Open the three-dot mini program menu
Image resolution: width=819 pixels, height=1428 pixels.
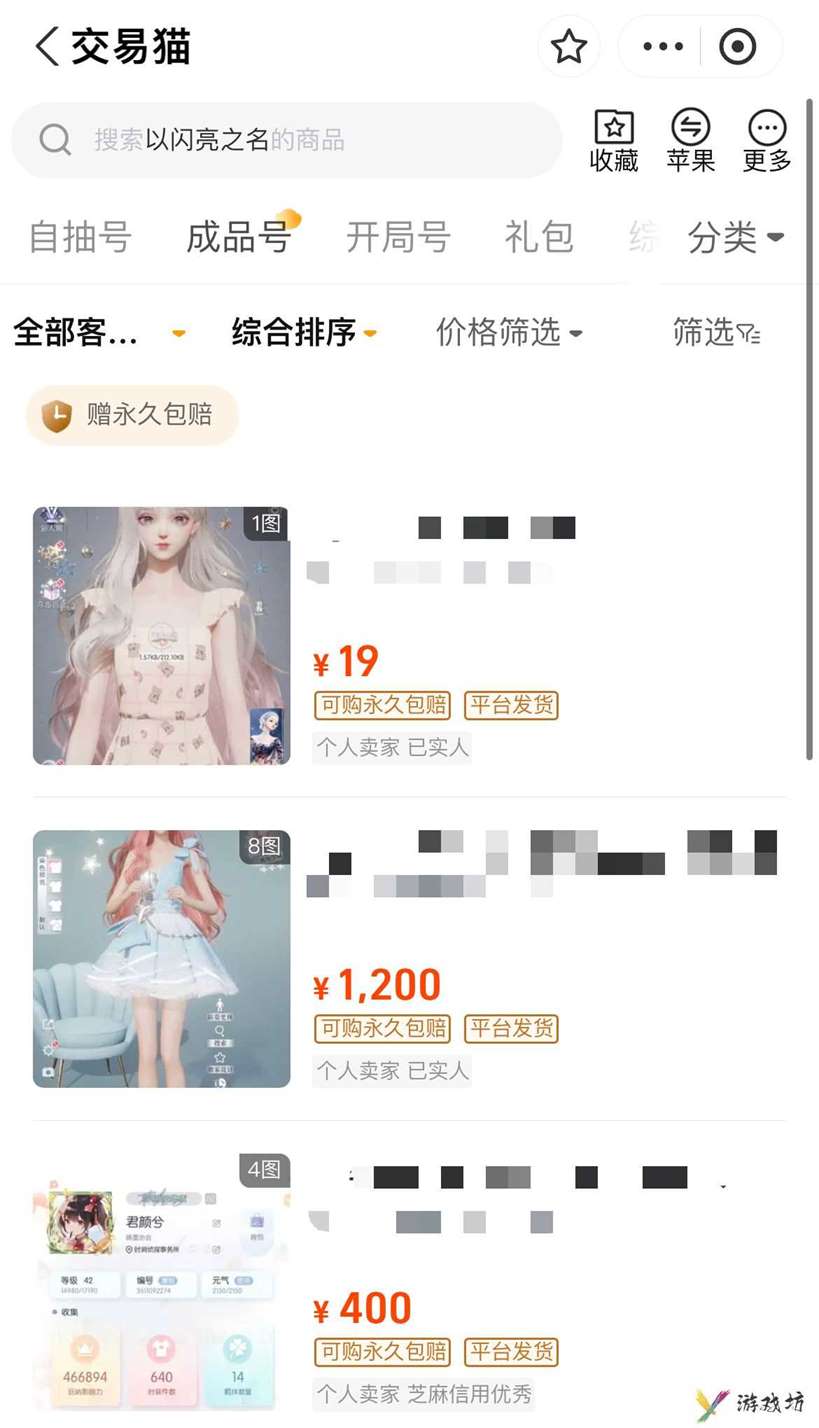[662, 47]
